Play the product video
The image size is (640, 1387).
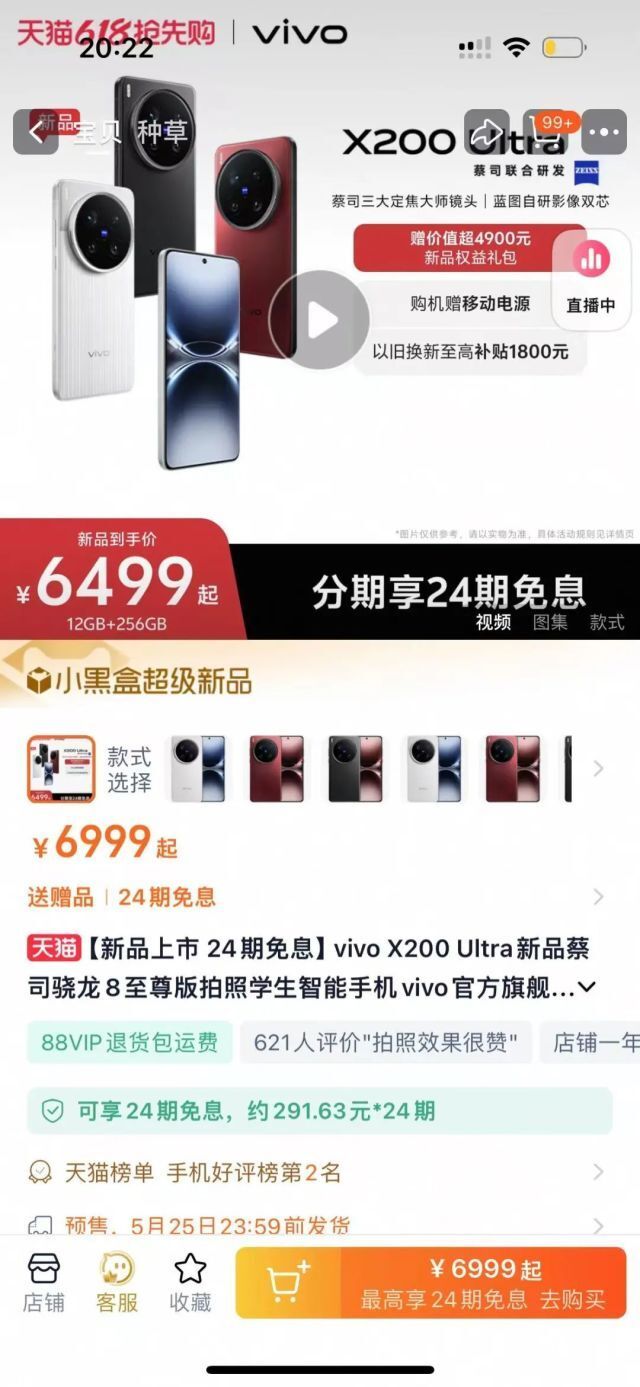pyautogui.click(x=320, y=320)
